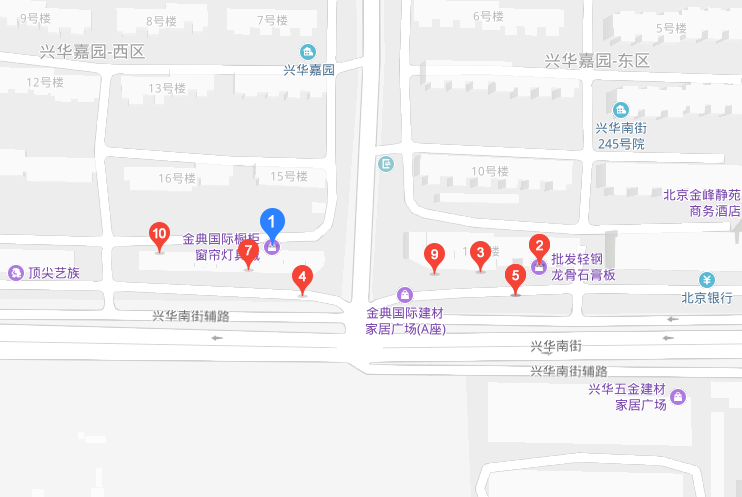The image size is (742, 497).
Task: Tap the 兴华五金建材家居广场 shopping icon
Action: point(679,397)
